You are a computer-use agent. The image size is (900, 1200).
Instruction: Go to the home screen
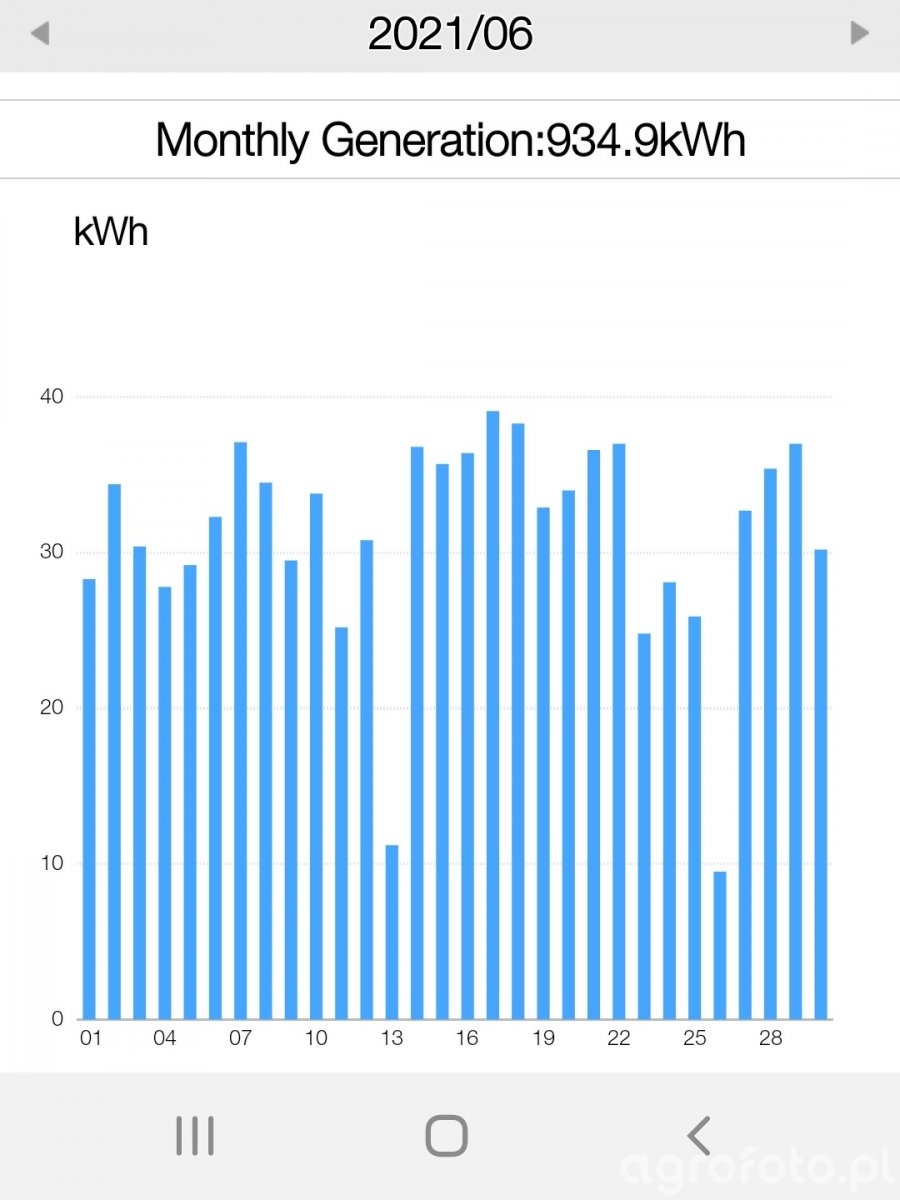446,1136
